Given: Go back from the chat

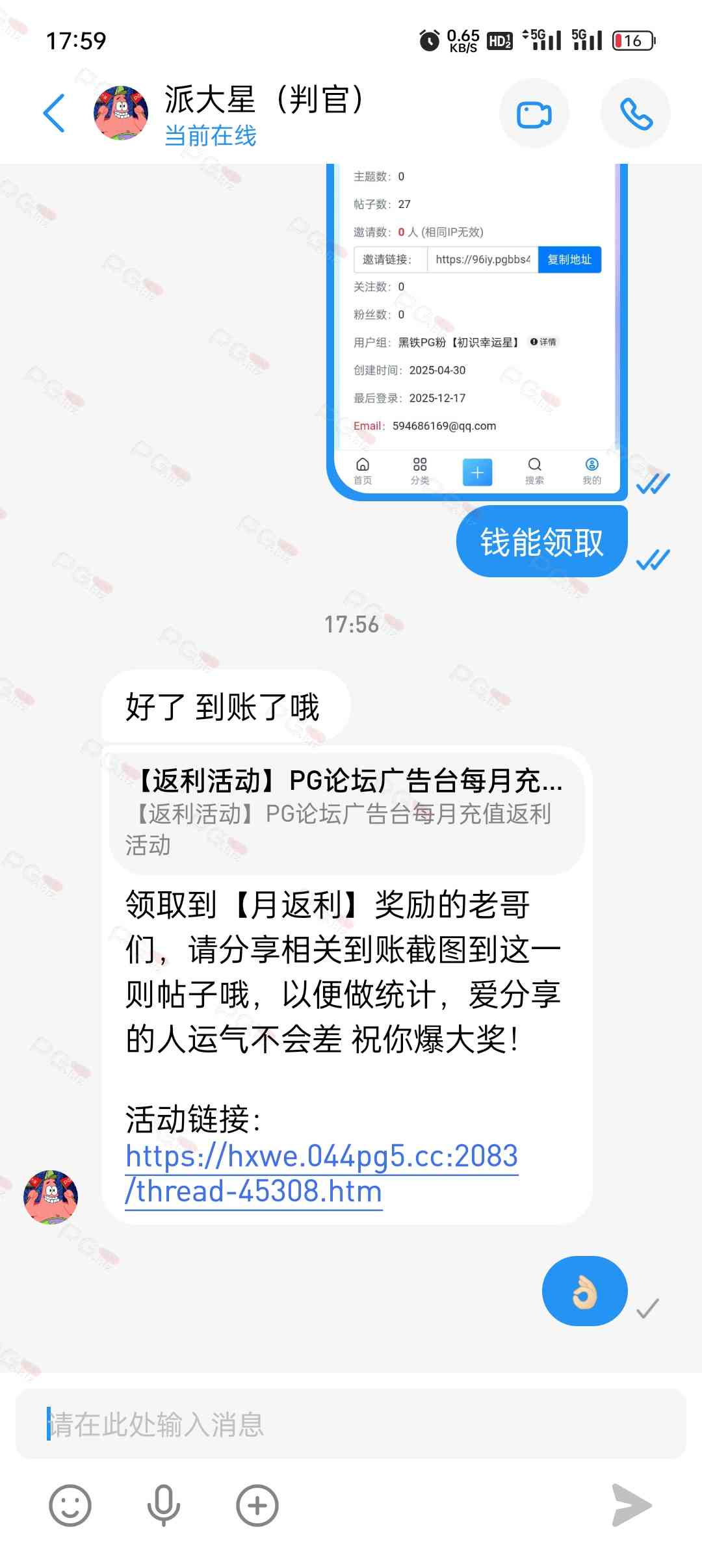Looking at the screenshot, I should pyautogui.click(x=55, y=113).
